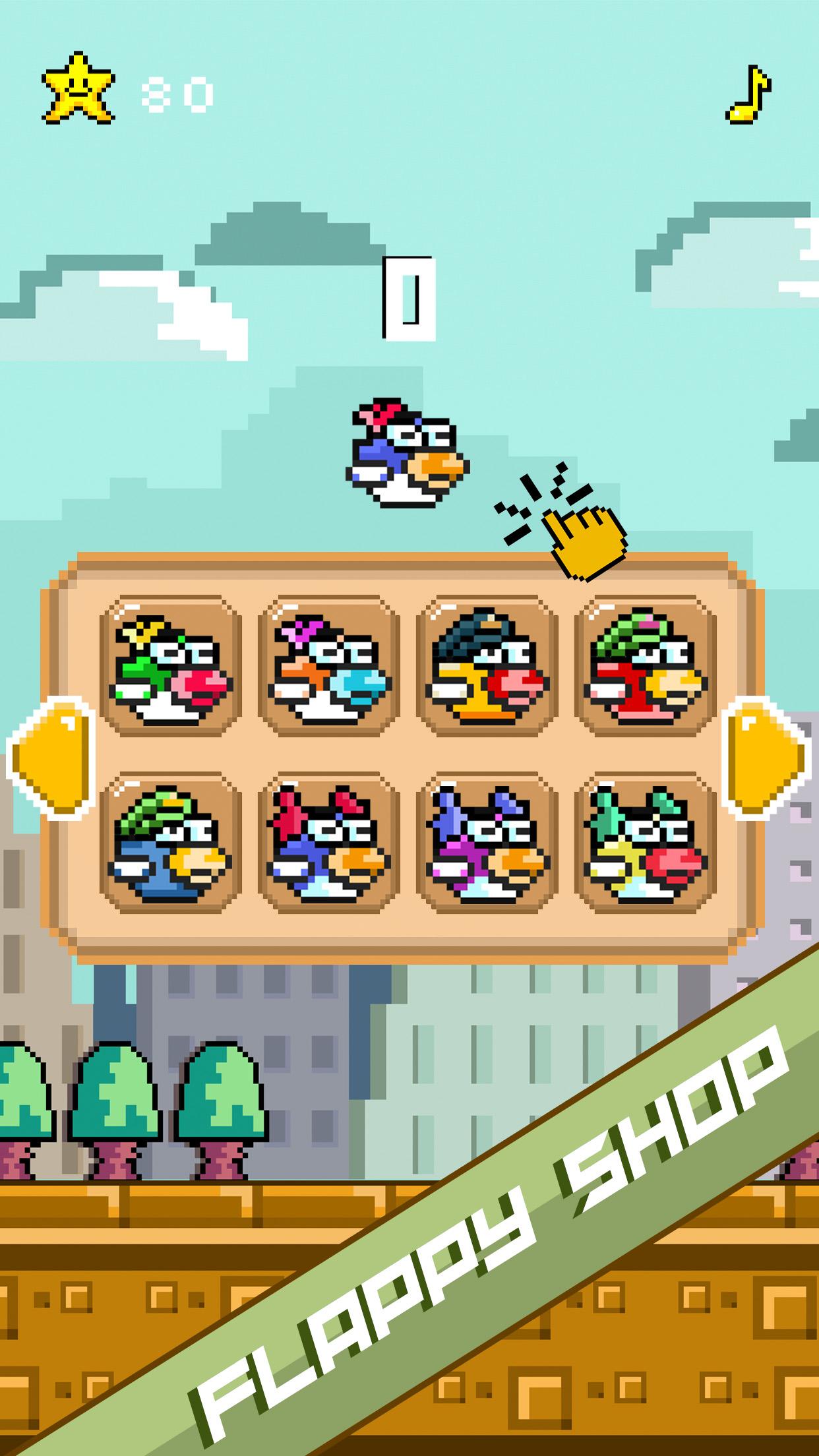The image size is (819, 1456).
Task: Choose the orange bird with pink bow
Action: point(329,666)
